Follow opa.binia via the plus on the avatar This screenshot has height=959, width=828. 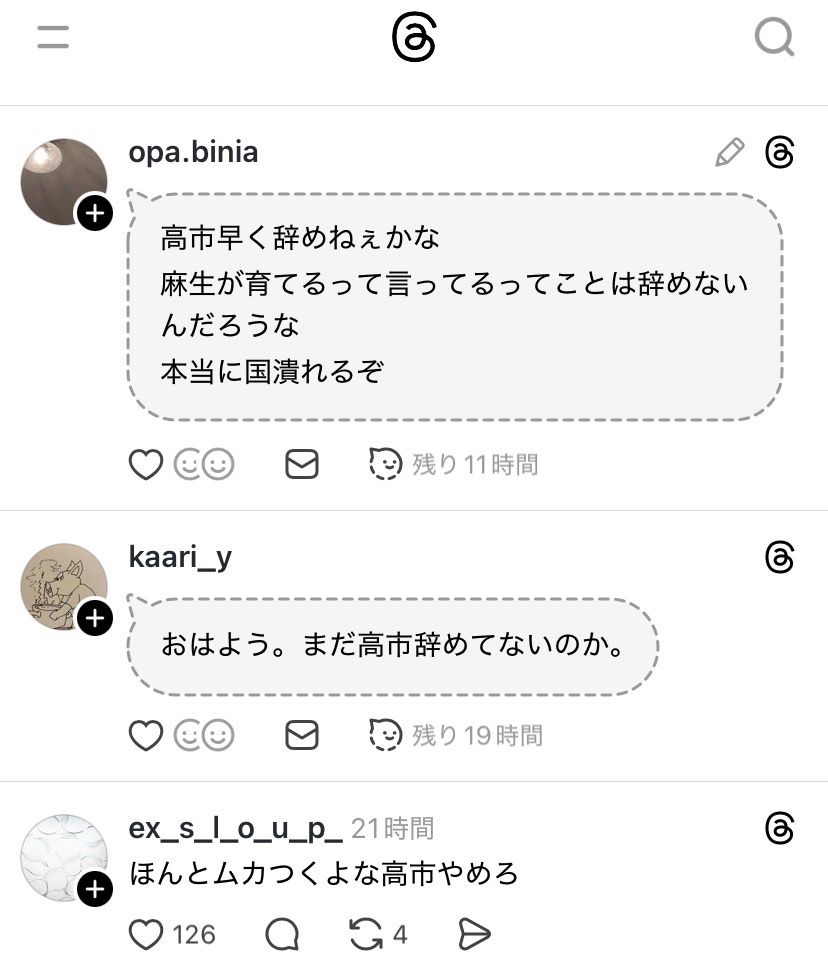[96, 212]
